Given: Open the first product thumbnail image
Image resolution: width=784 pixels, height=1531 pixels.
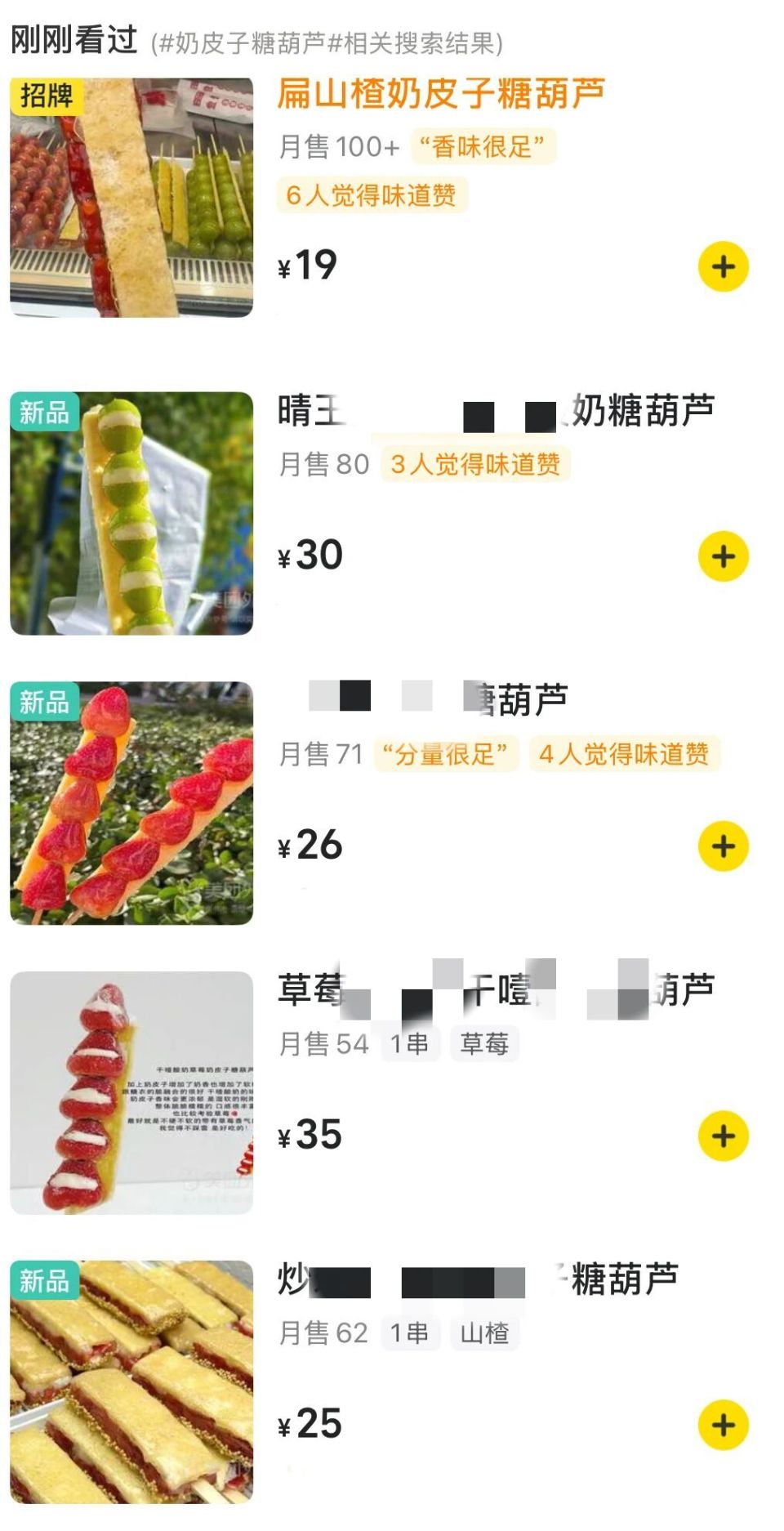Looking at the screenshot, I should [131, 194].
